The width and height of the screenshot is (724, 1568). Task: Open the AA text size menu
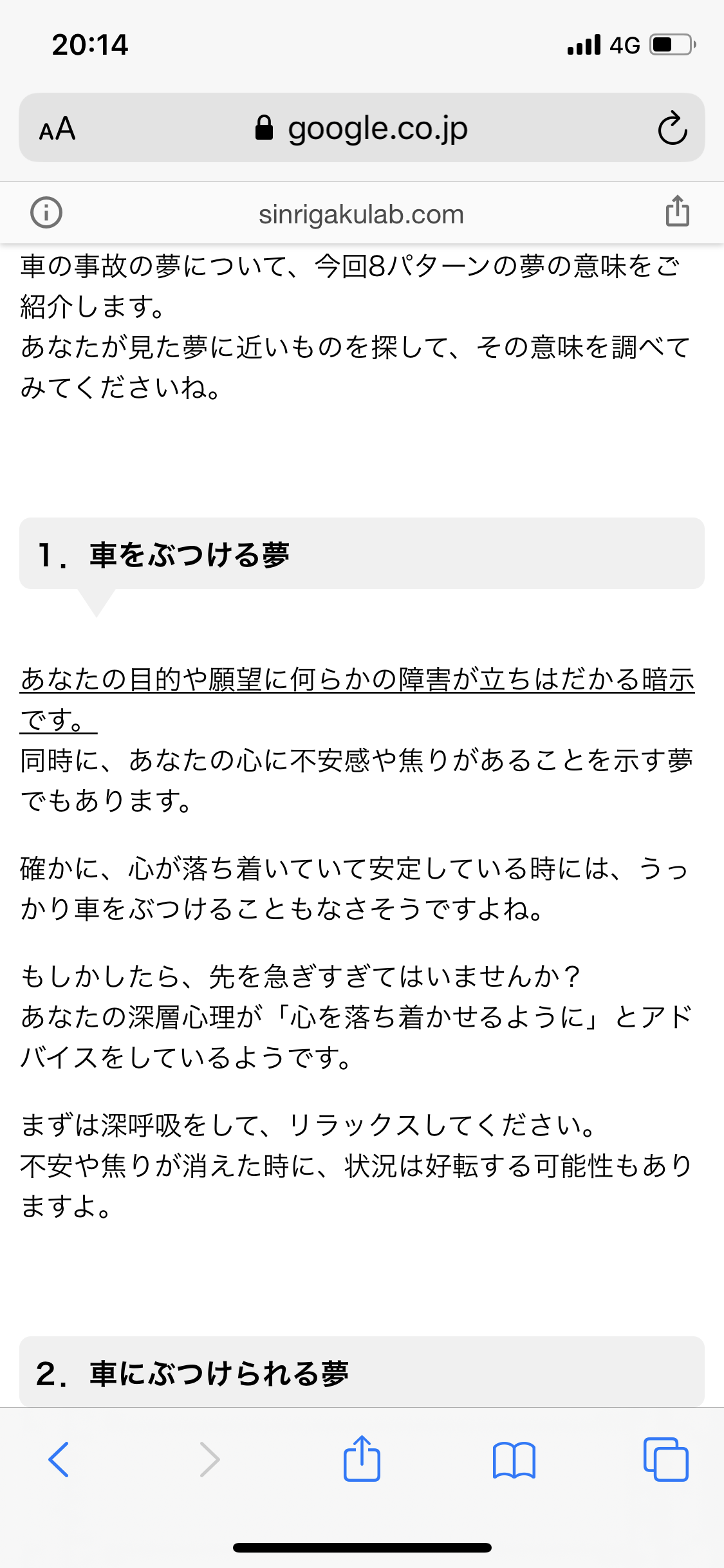(57, 129)
